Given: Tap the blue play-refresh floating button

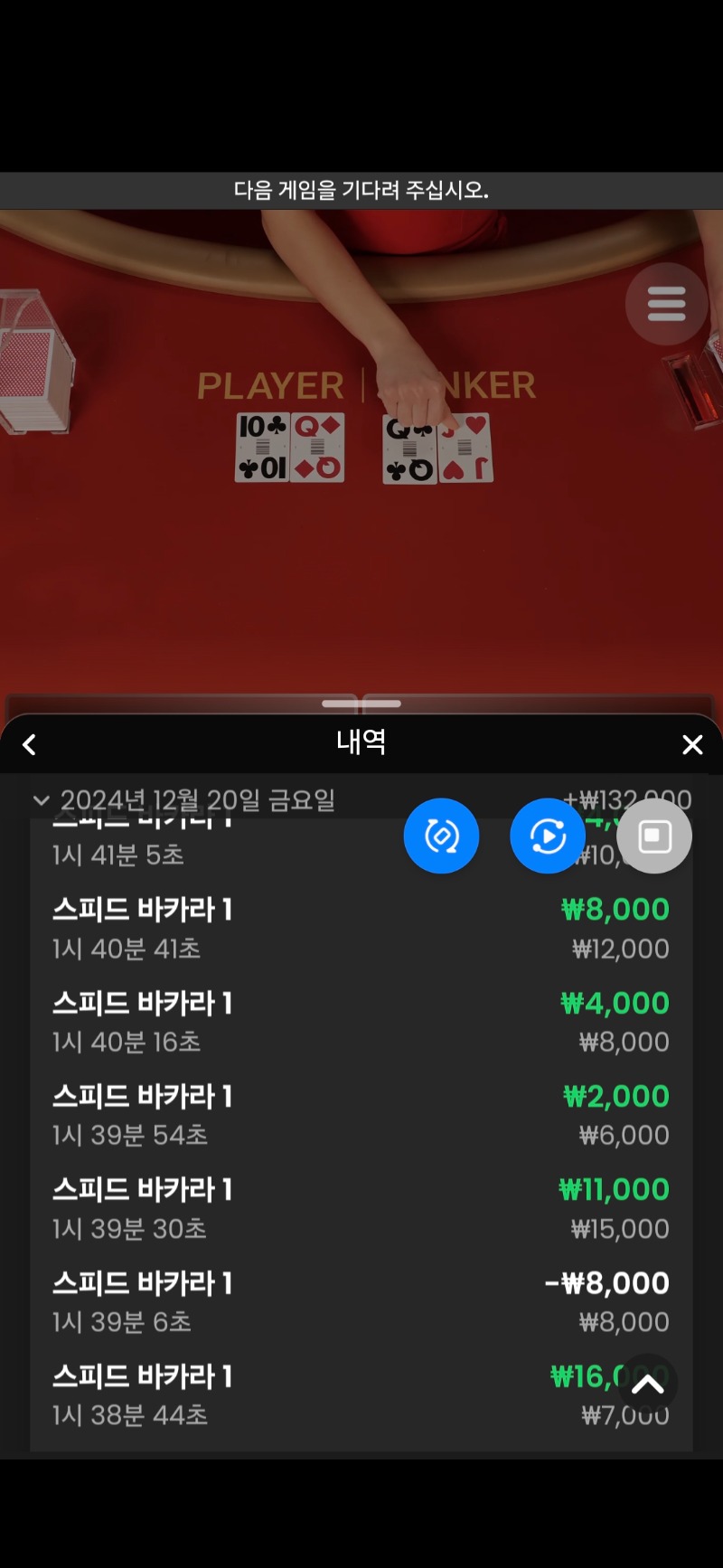Looking at the screenshot, I should pos(548,836).
